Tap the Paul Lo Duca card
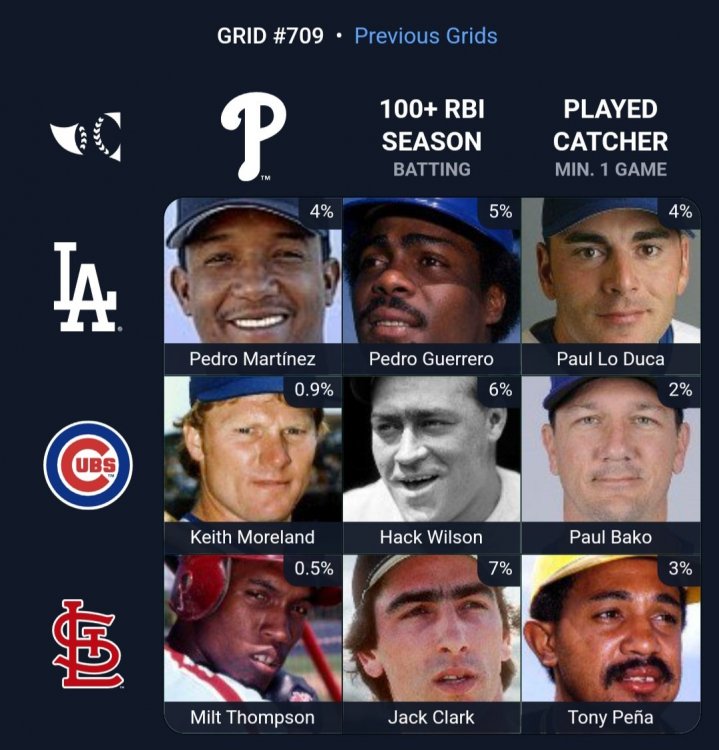 (x=610, y=285)
